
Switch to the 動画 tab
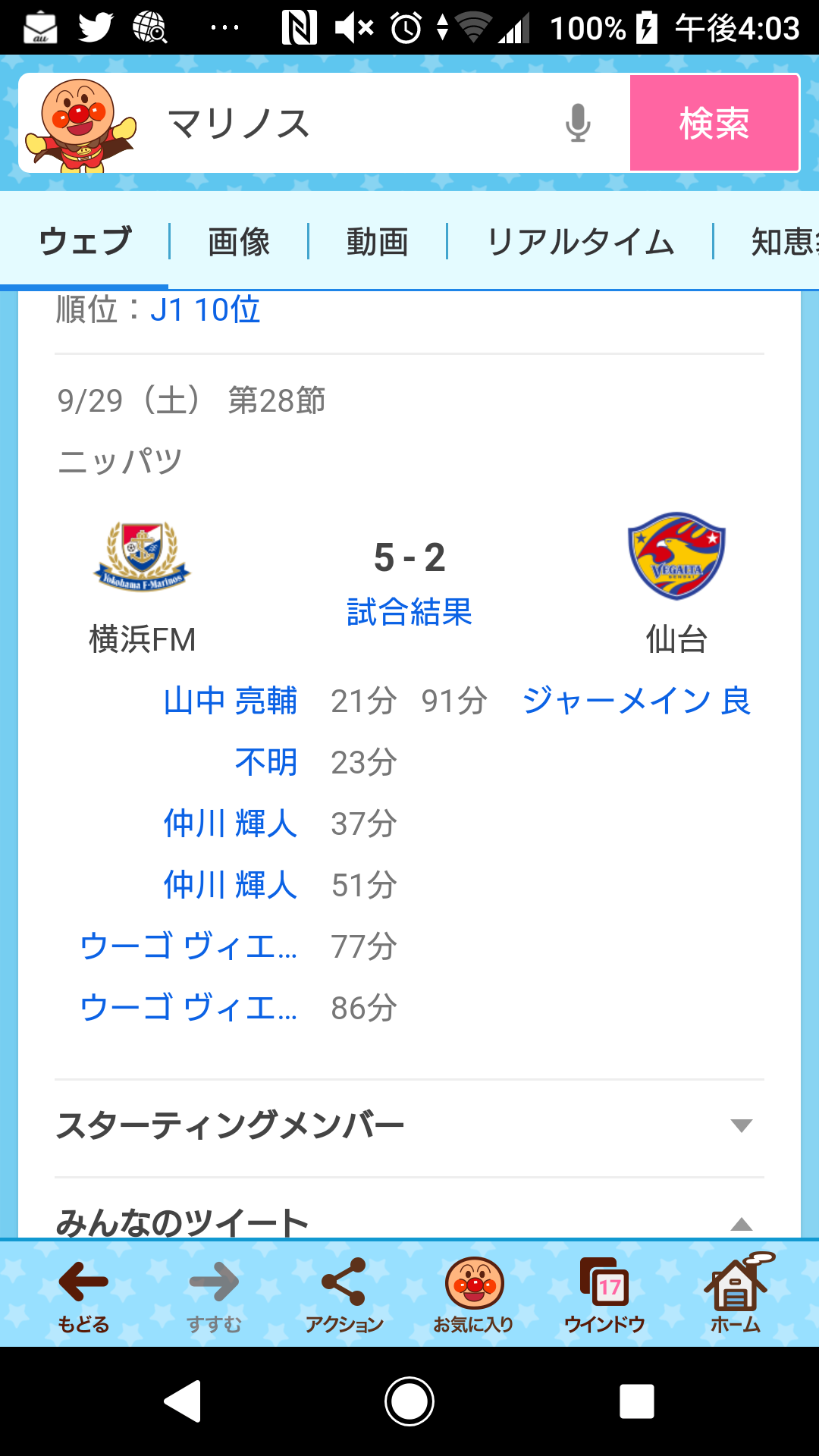(377, 242)
